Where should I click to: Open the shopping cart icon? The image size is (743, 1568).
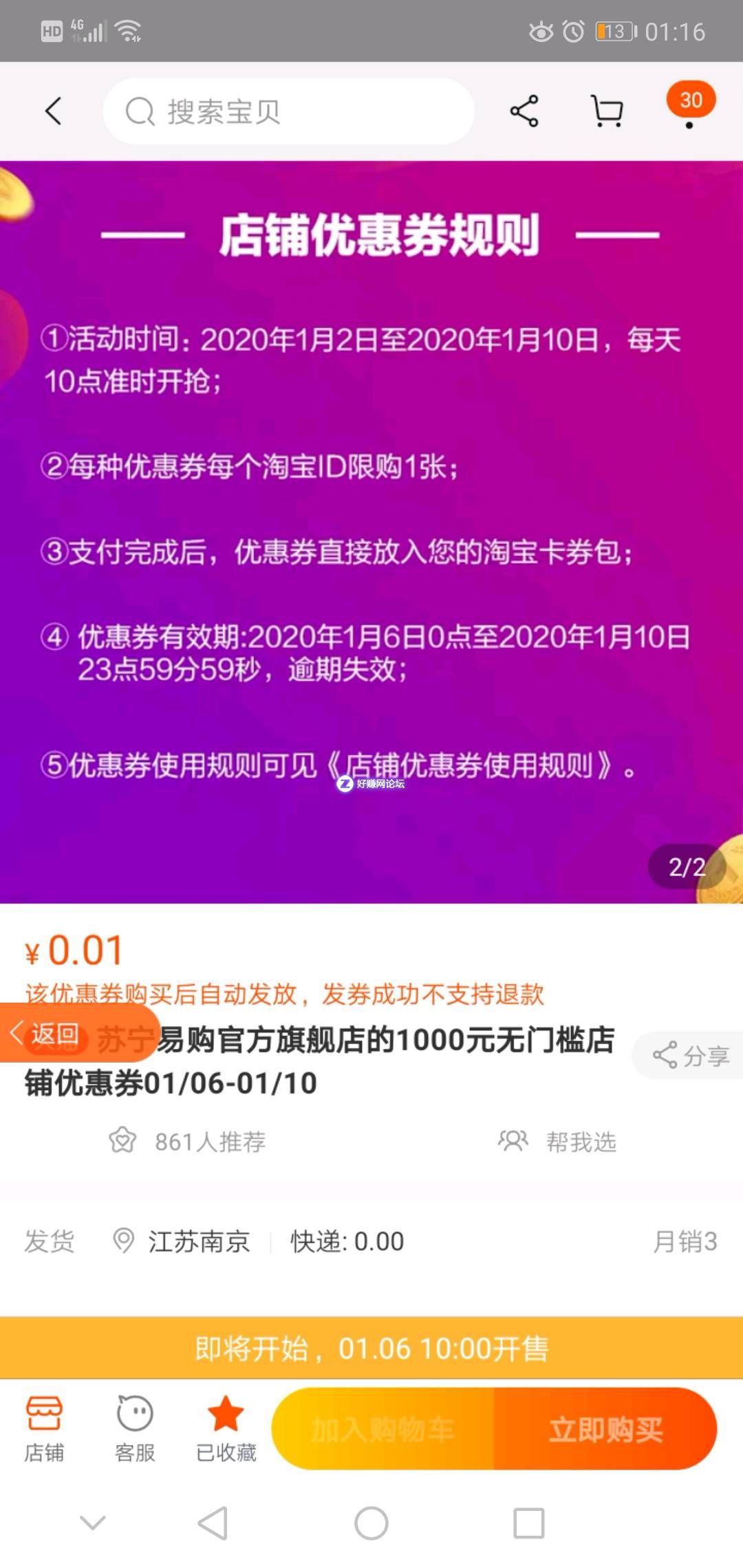pyautogui.click(x=607, y=111)
